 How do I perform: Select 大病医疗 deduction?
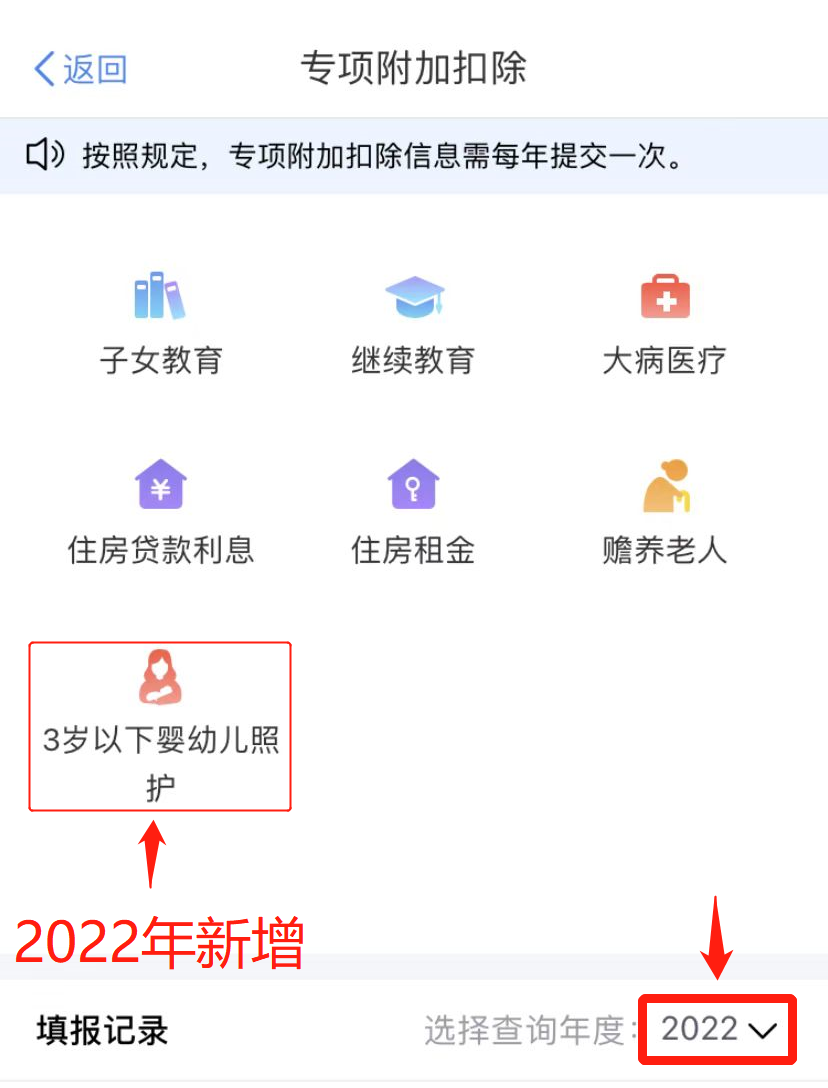pos(665,323)
